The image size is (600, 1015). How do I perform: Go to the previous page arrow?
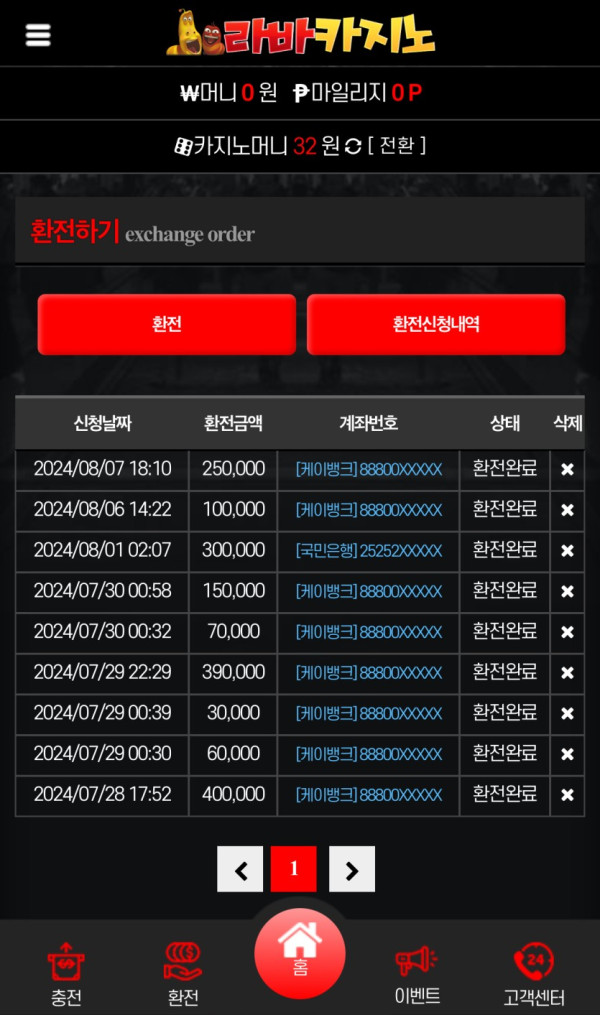click(x=240, y=869)
